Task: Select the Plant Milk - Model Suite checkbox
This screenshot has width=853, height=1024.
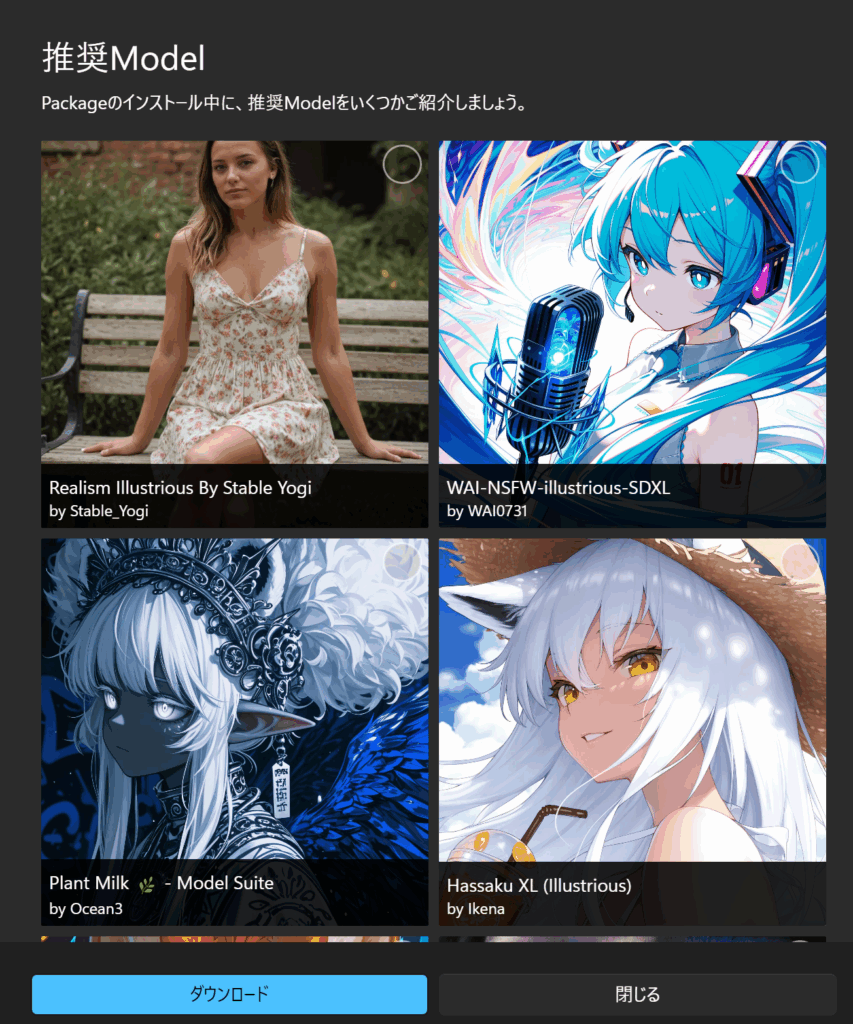Action: (402, 562)
